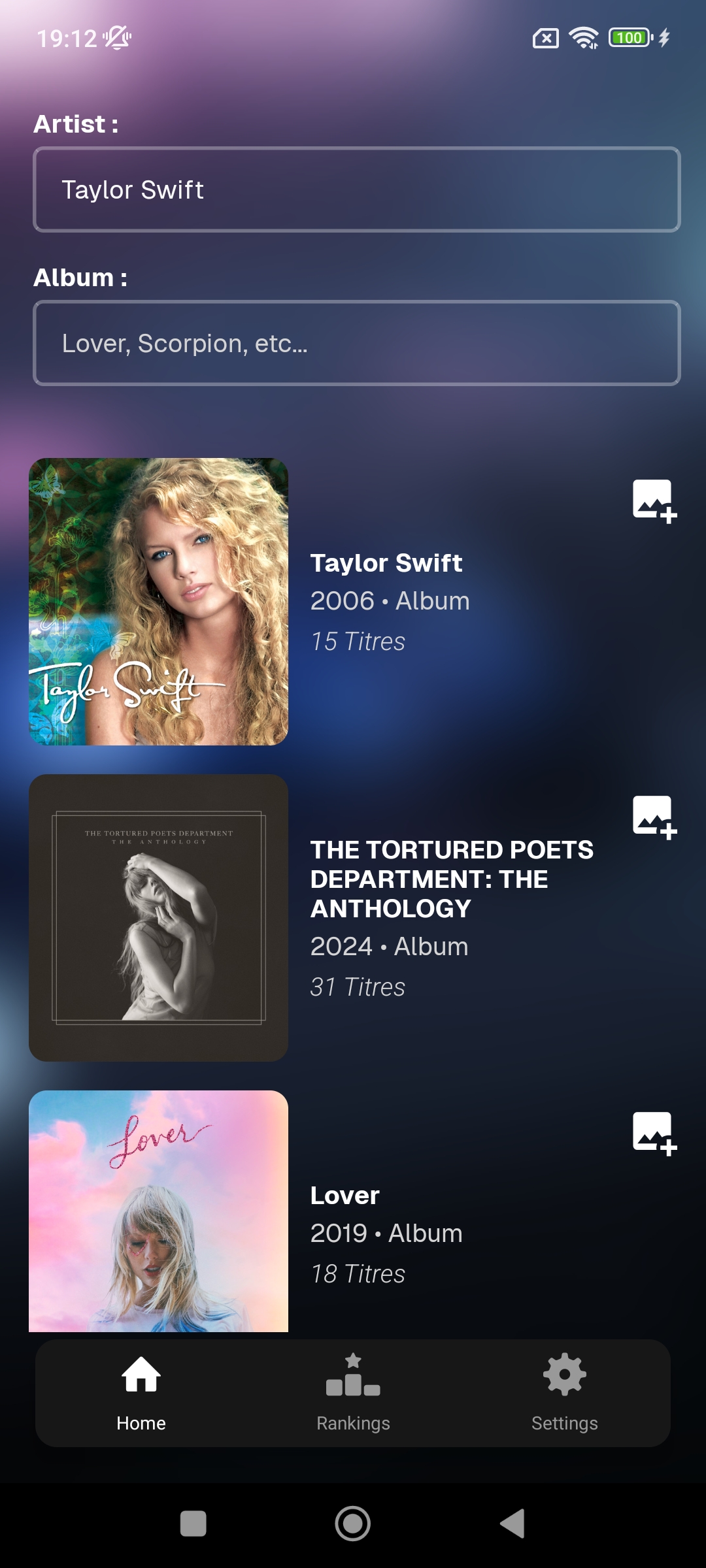The height and width of the screenshot is (1568, 706).
Task: Add image for Tortured Poets Department Anthology
Action: click(654, 817)
